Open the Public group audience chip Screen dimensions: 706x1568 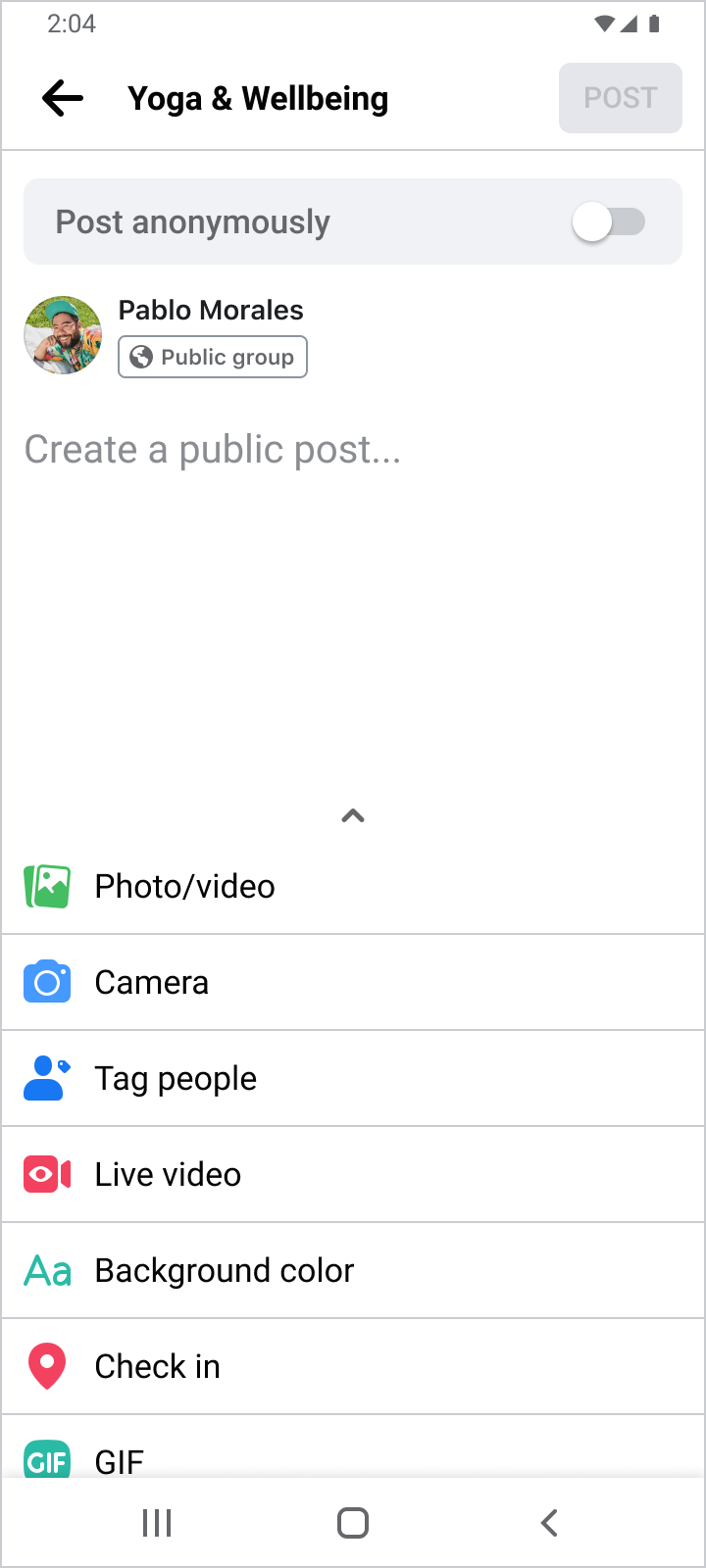tap(213, 357)
